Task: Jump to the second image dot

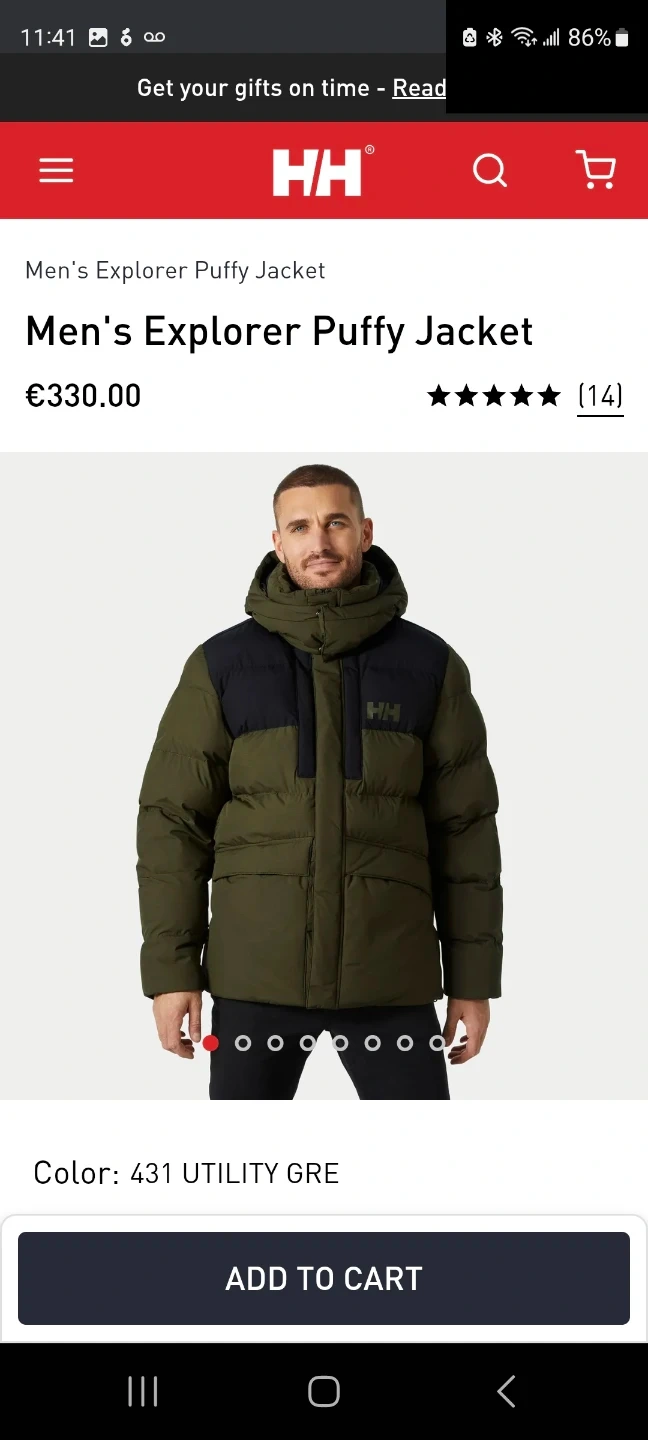Action: 243,1043
